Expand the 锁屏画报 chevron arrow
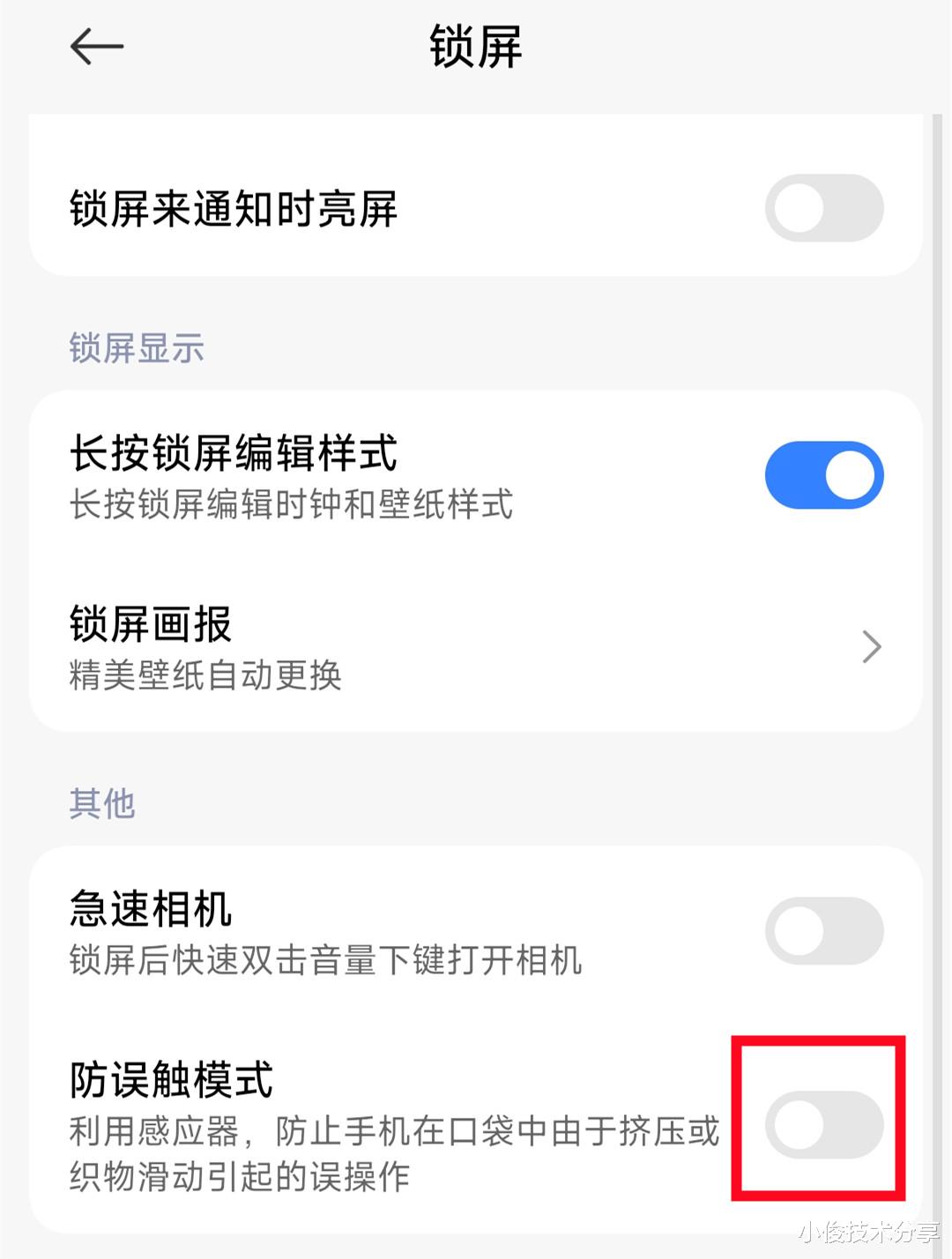The width and height of the screenshot is (952, 1259). tap(871, 647)
